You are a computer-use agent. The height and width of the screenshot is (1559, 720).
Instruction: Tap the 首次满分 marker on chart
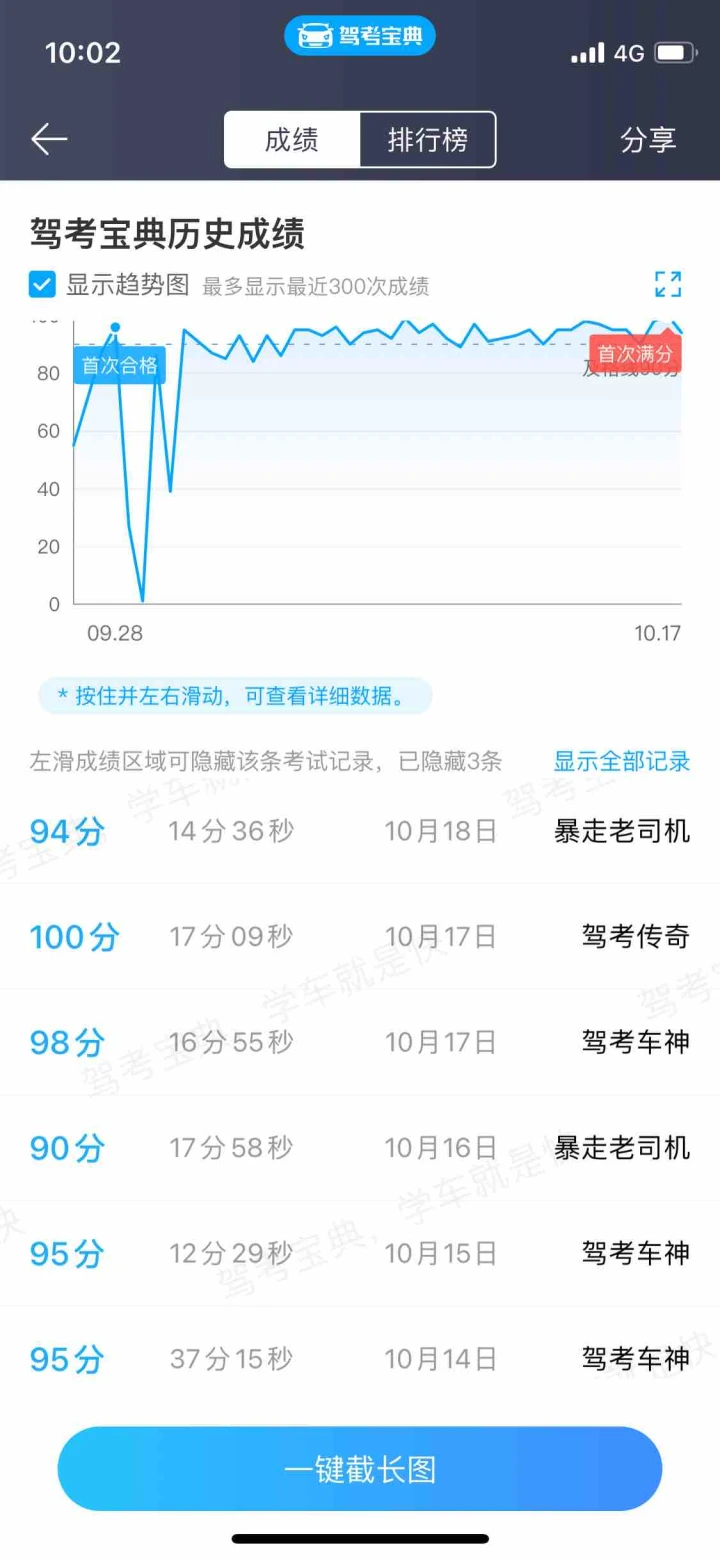click(x=635, y=354)
